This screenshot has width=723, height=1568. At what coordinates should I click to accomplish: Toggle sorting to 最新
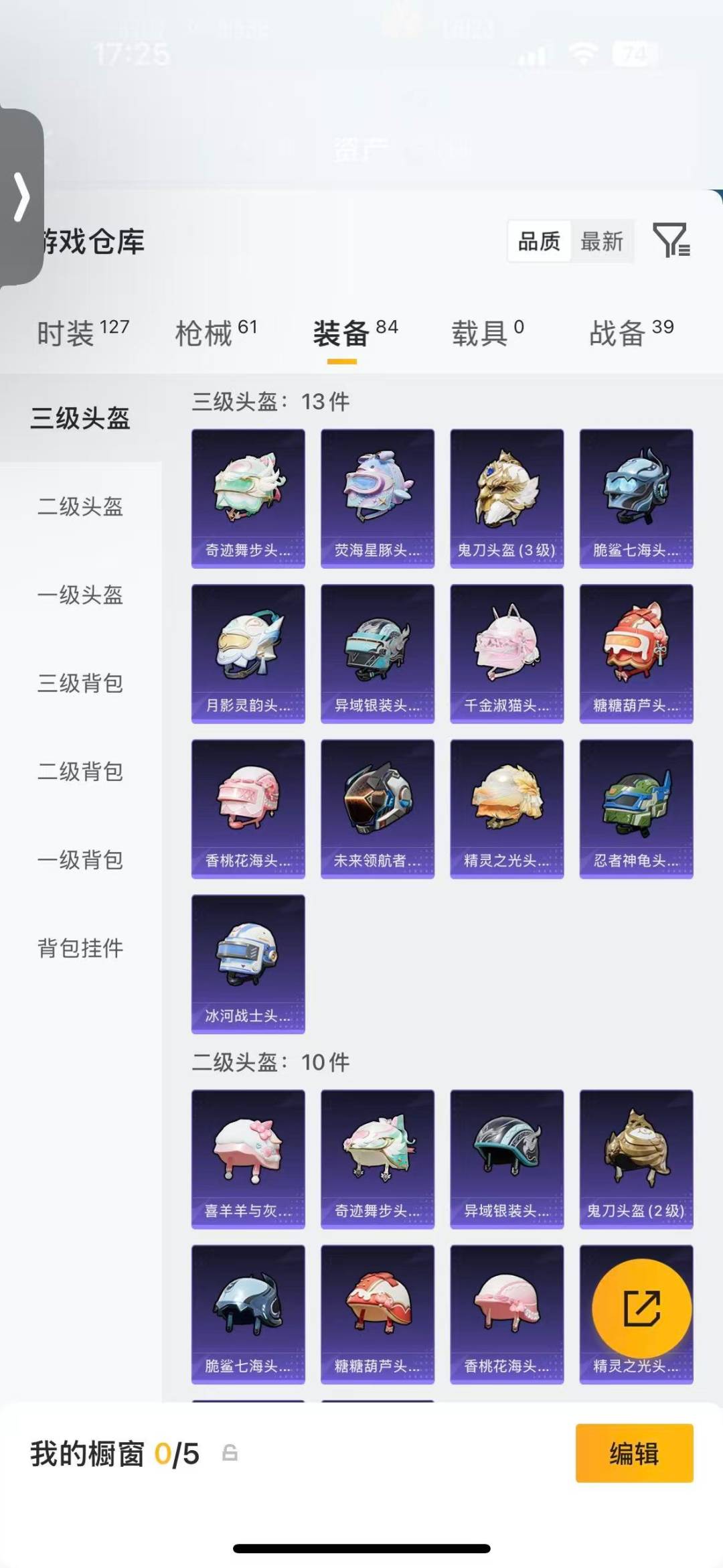(602, 242)
